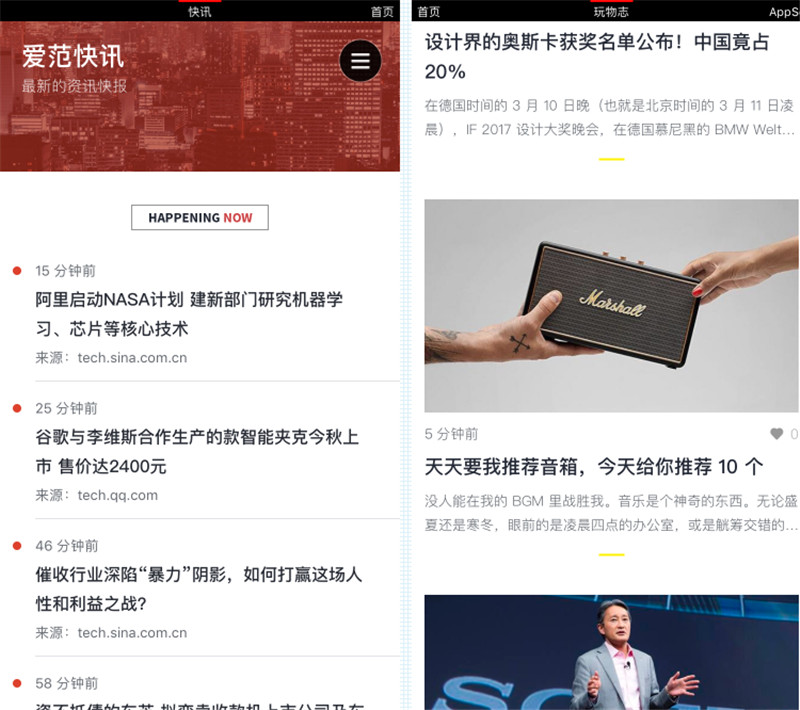
Task: Open the article 天天要我推荐音箱
Action: (x=594, y=467)
